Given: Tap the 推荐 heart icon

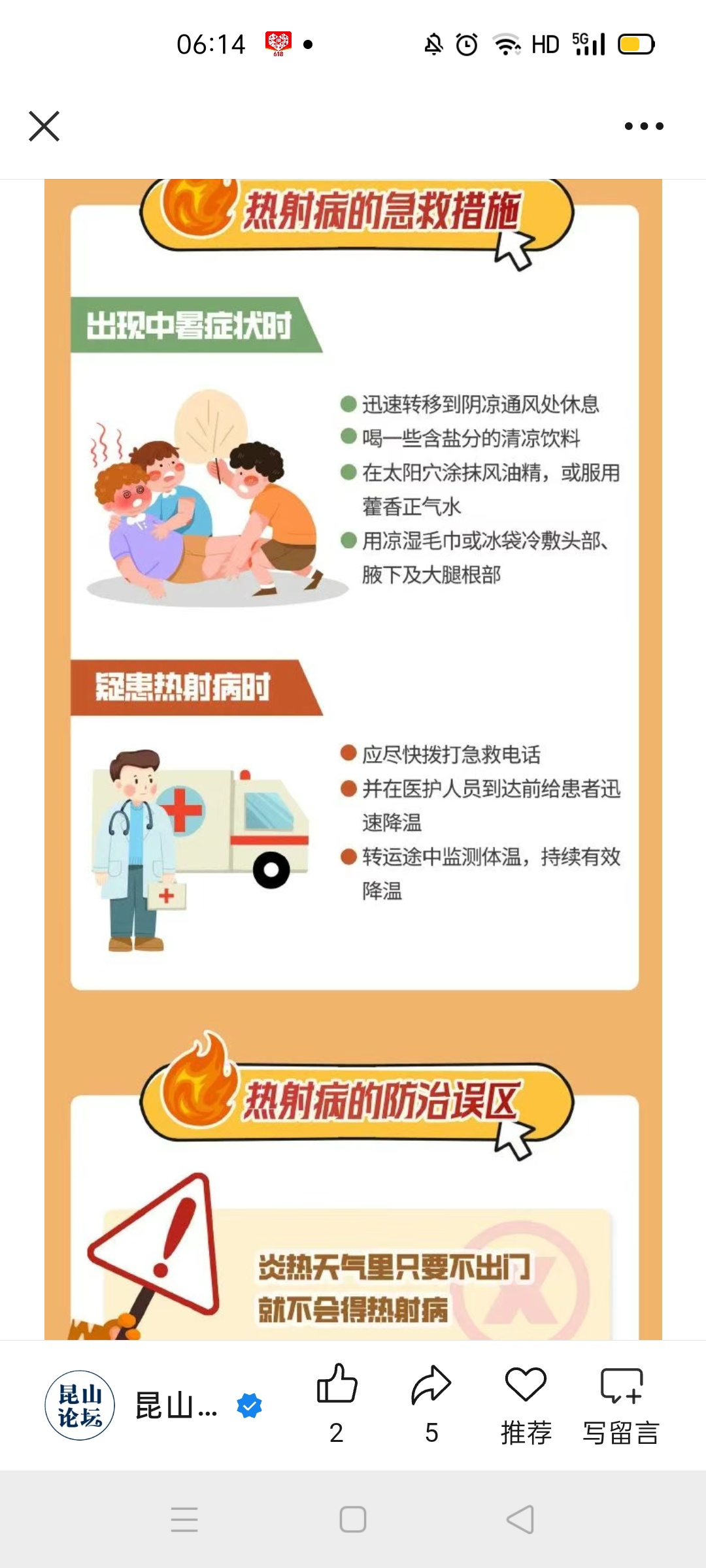Looking at the screenshot, I should 526,1385.
